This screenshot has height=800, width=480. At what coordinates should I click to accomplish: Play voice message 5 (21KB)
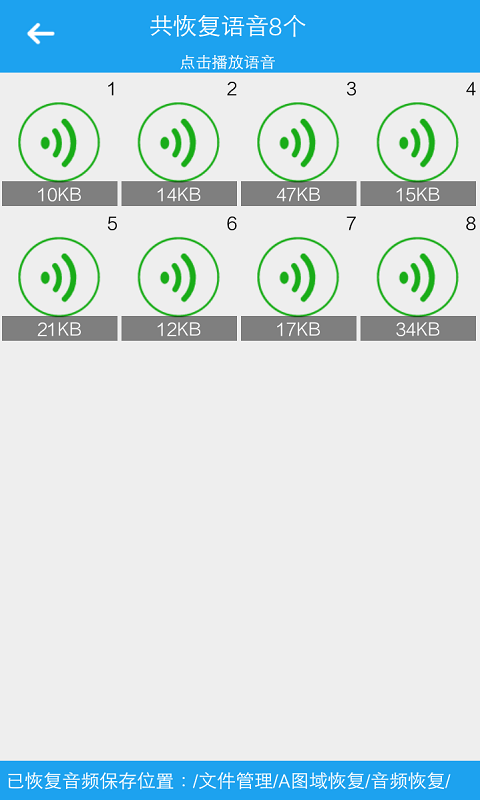coord(59,277)
